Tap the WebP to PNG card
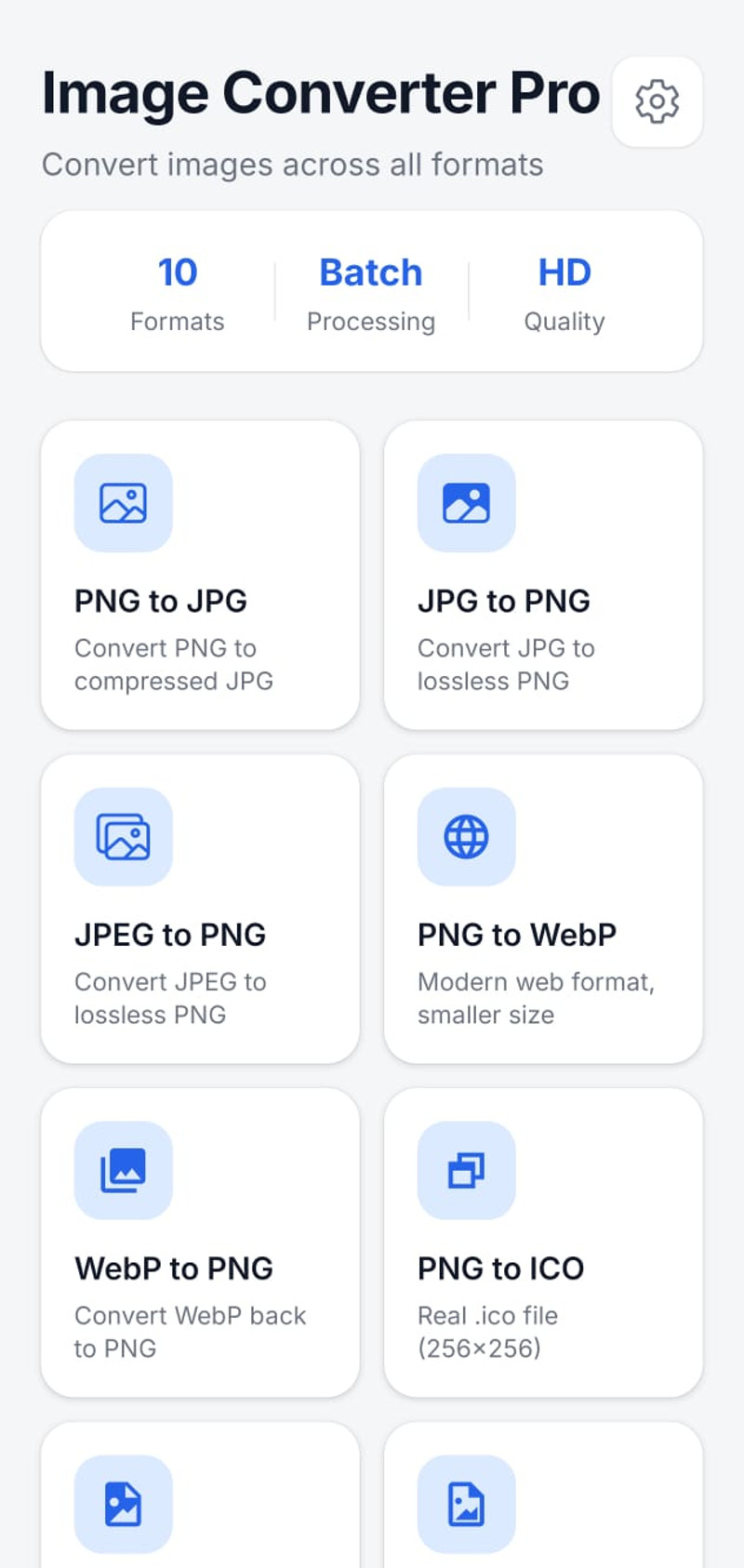 point(200,1242)
